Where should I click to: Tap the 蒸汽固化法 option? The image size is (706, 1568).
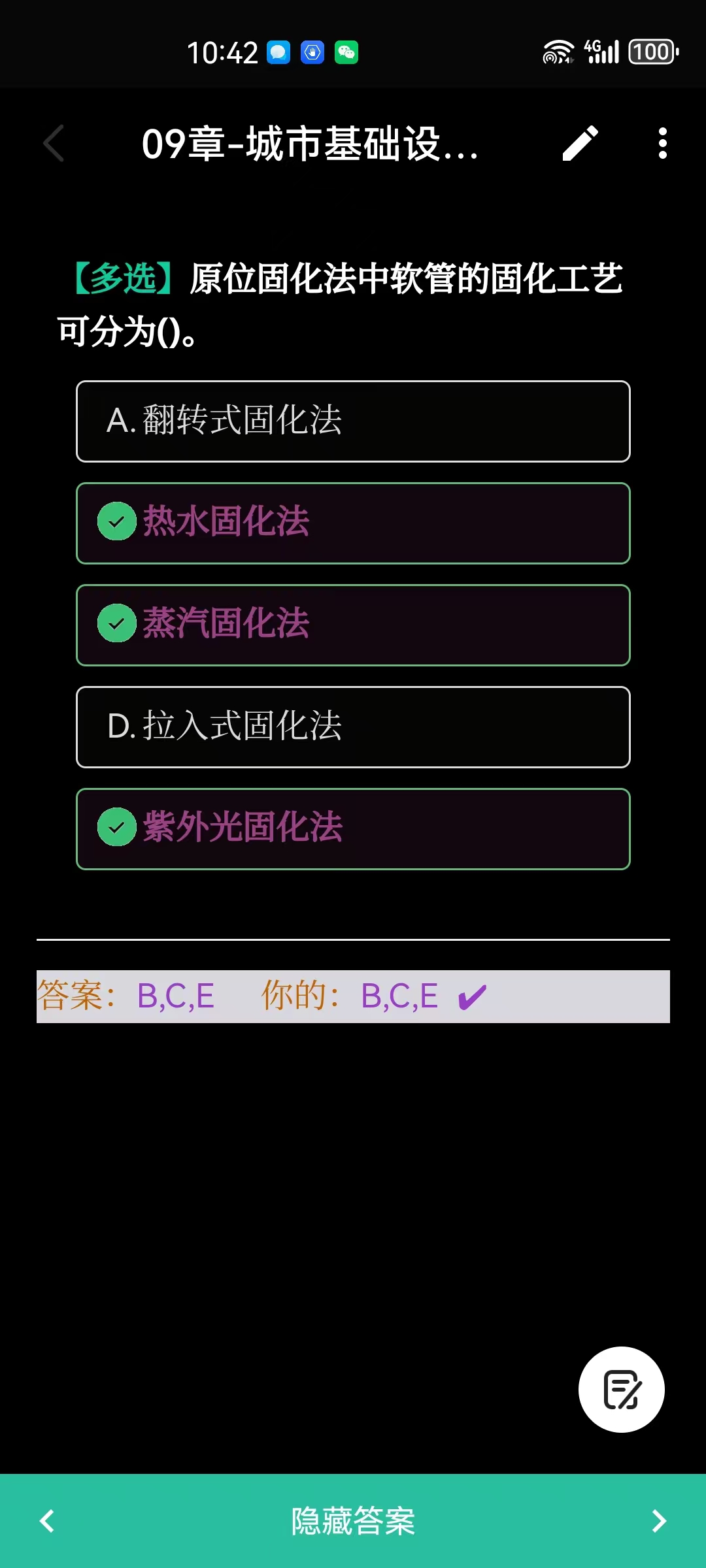click(x=353, y=625)
